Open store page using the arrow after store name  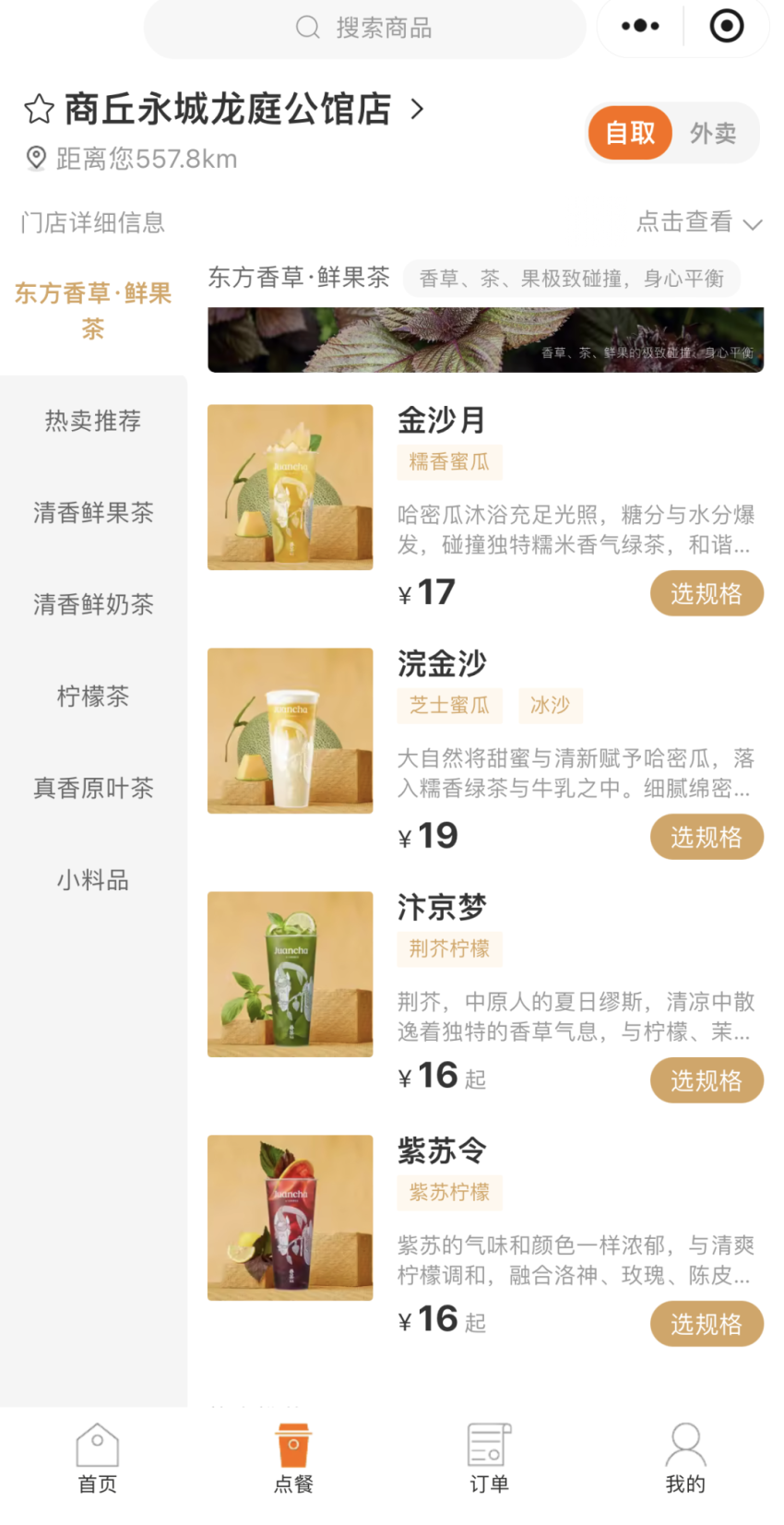[x=417, y=108]
